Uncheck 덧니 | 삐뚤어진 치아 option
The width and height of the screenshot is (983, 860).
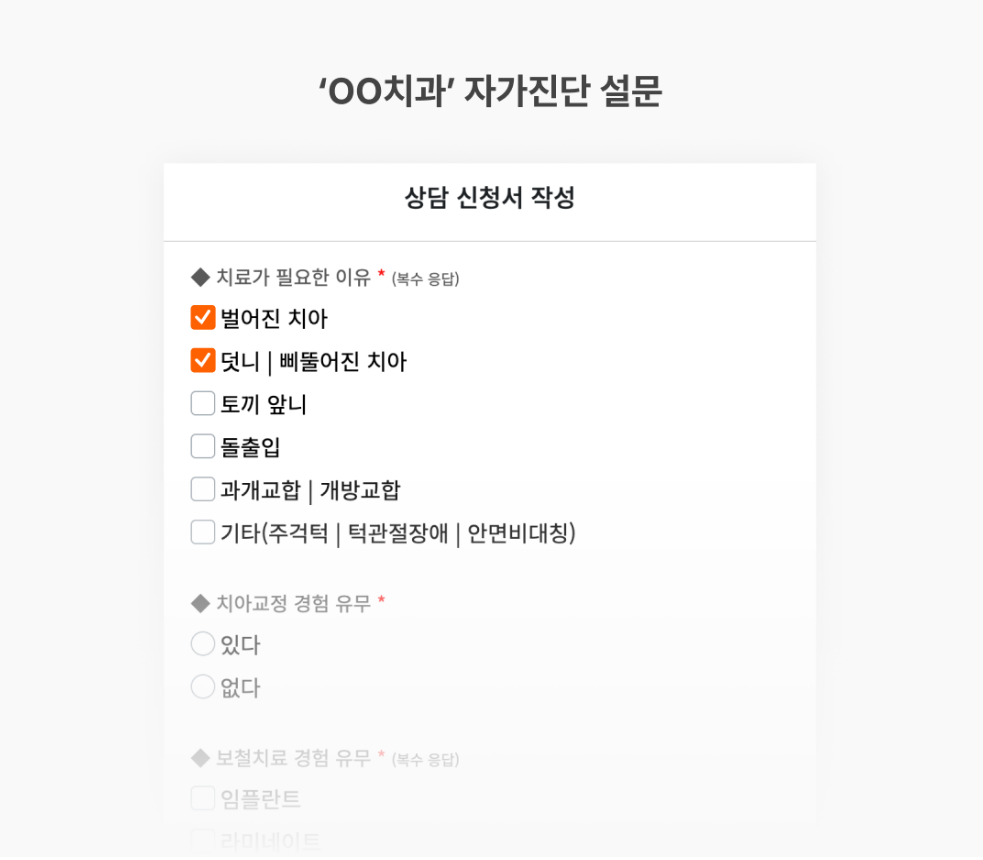click(x=203, y=360)
